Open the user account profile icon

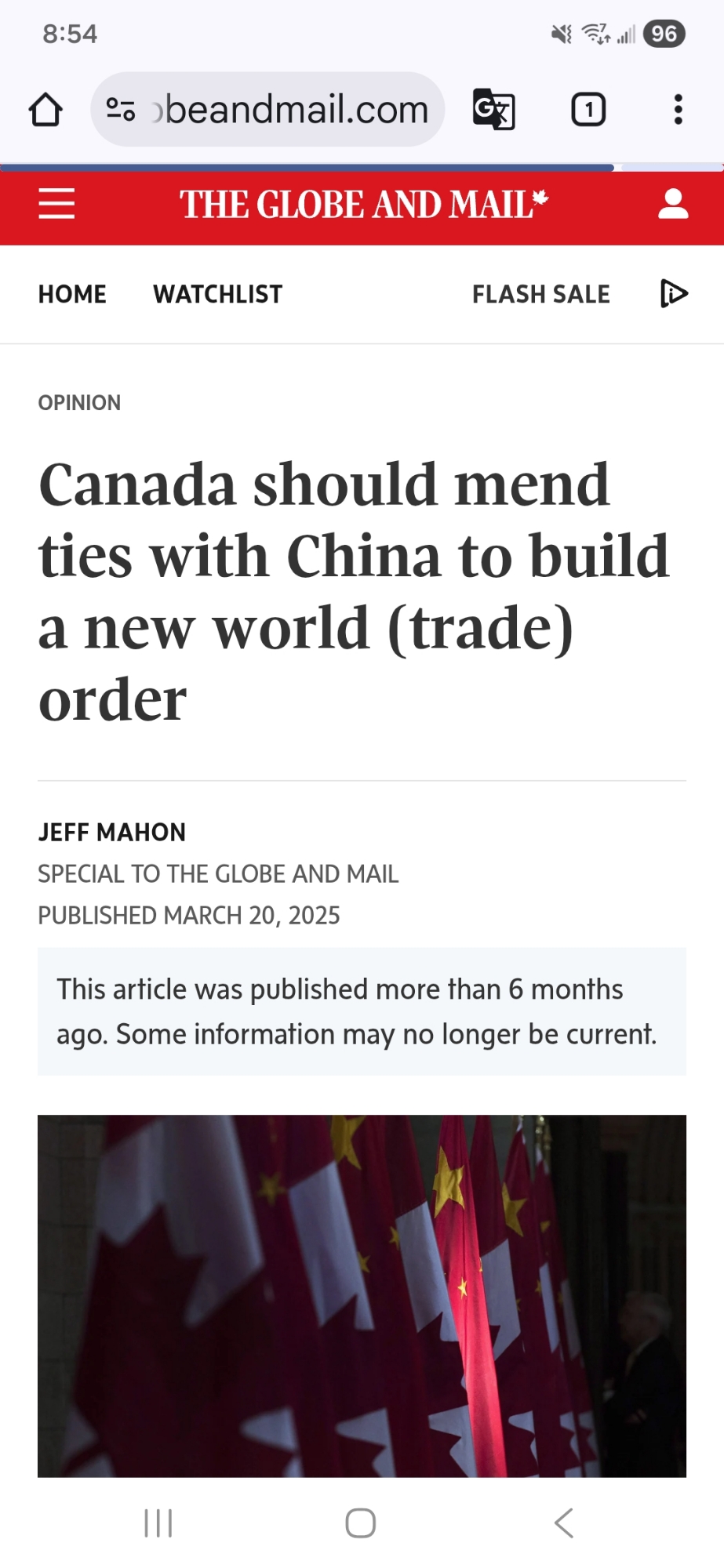click(x=672, y=204)
